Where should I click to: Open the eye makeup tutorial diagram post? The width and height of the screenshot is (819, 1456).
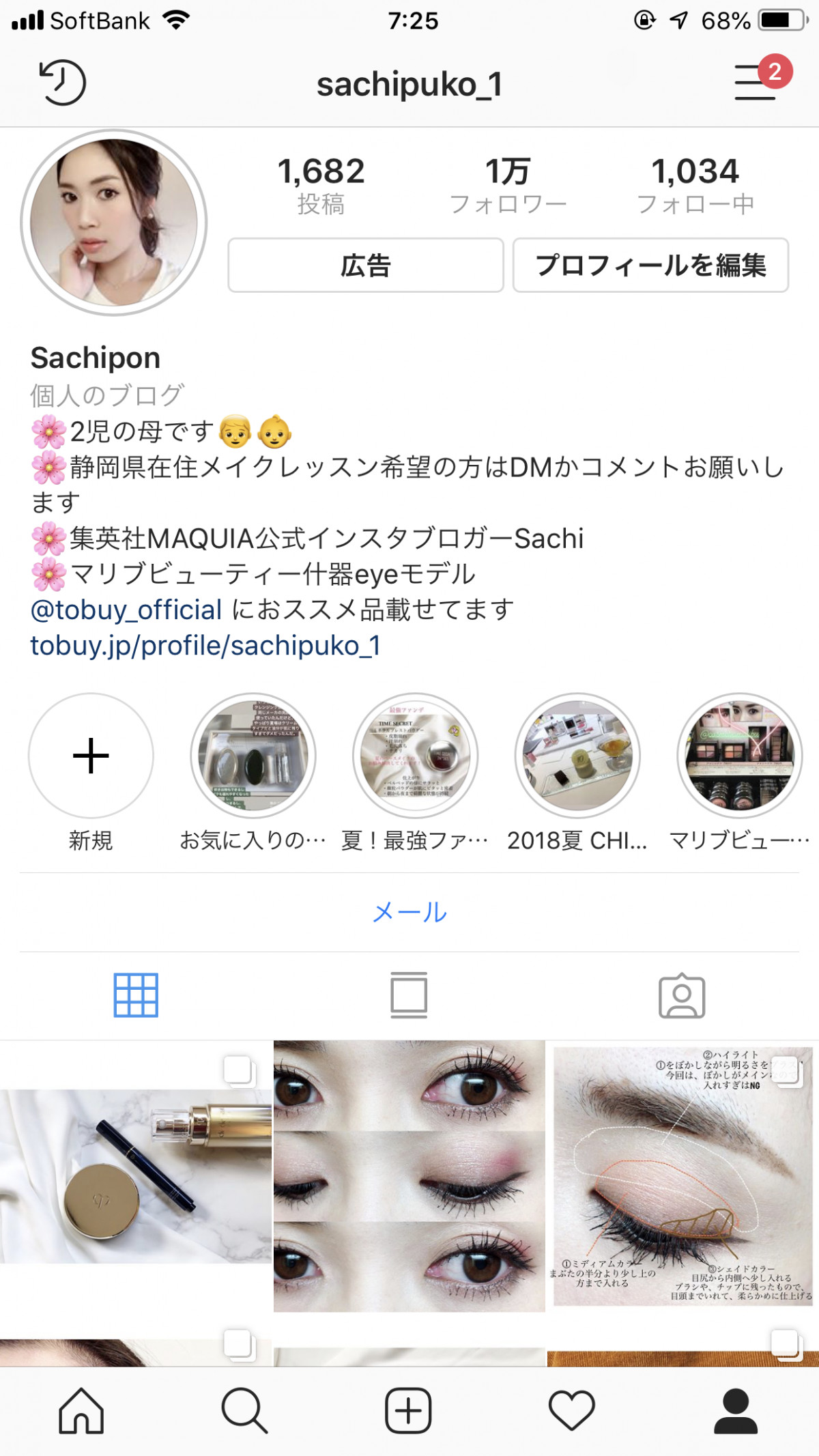point(682,1175)
